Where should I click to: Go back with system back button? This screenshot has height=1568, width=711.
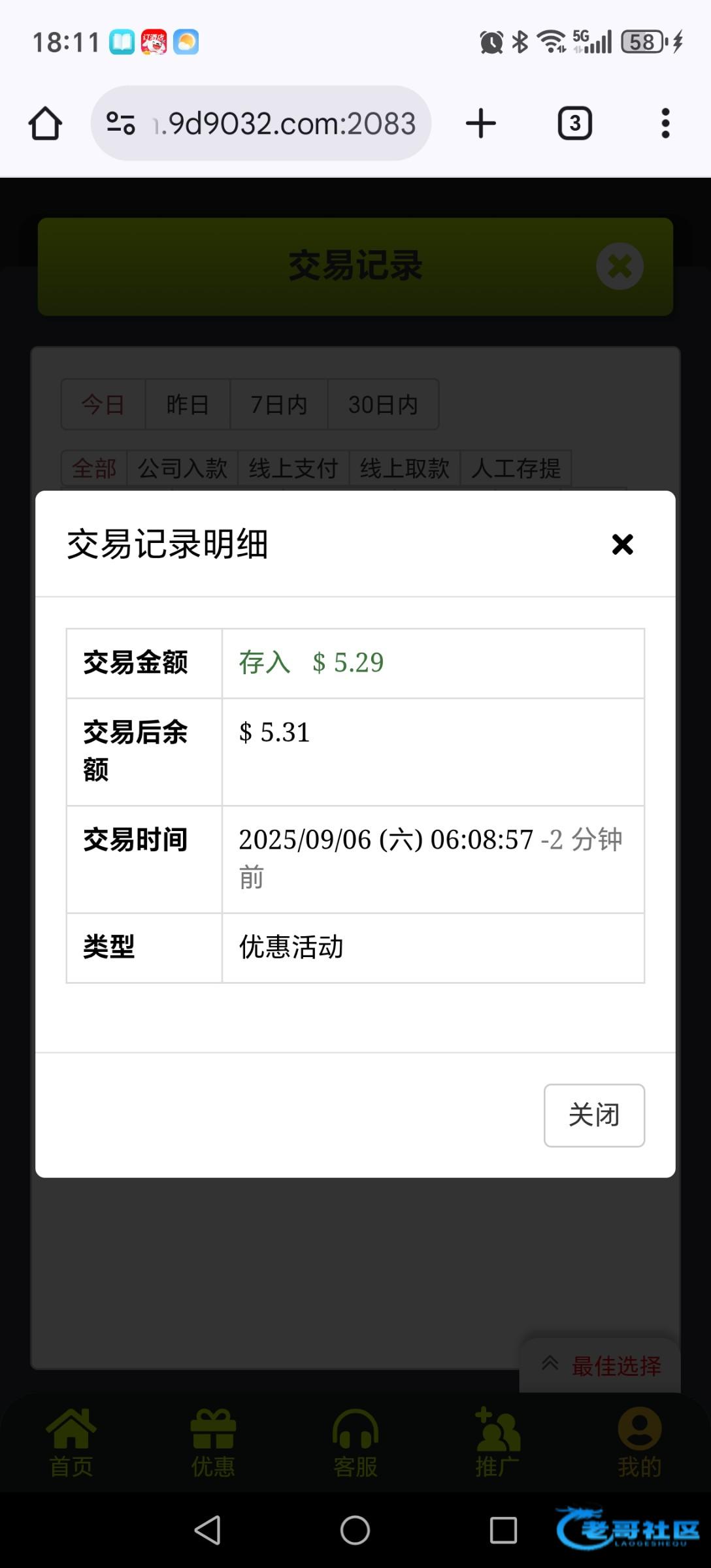pos(208,1530)
